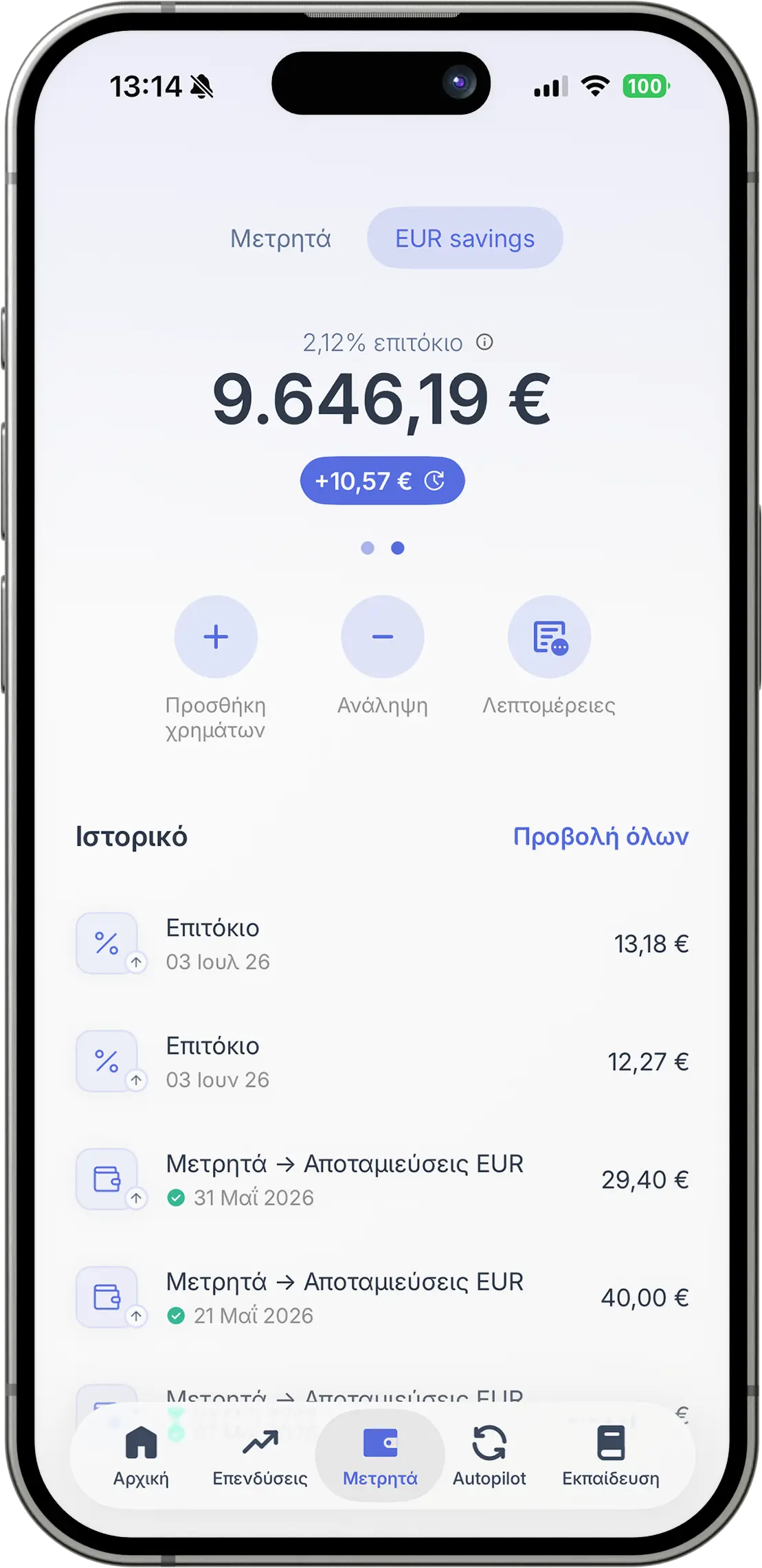This screenshot has width=762, height=1568.
Task: Switch to the Επενδύσεις tab
Action: [x=260, y=1456]
